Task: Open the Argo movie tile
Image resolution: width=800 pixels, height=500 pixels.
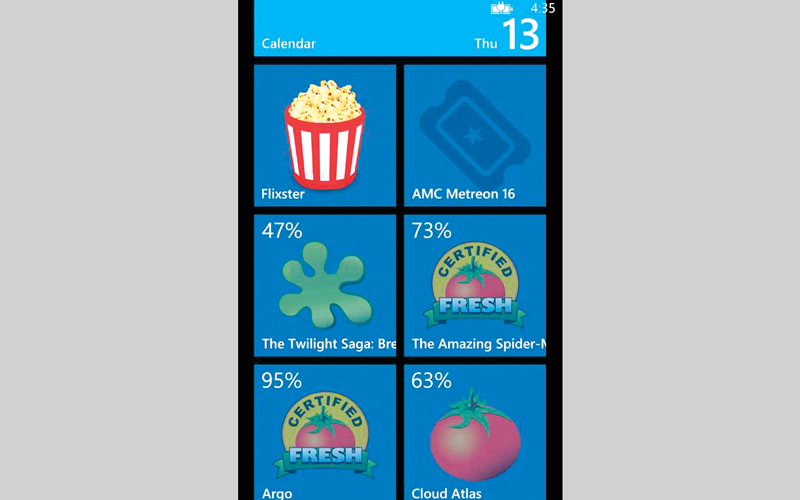Action: point(325,432)
